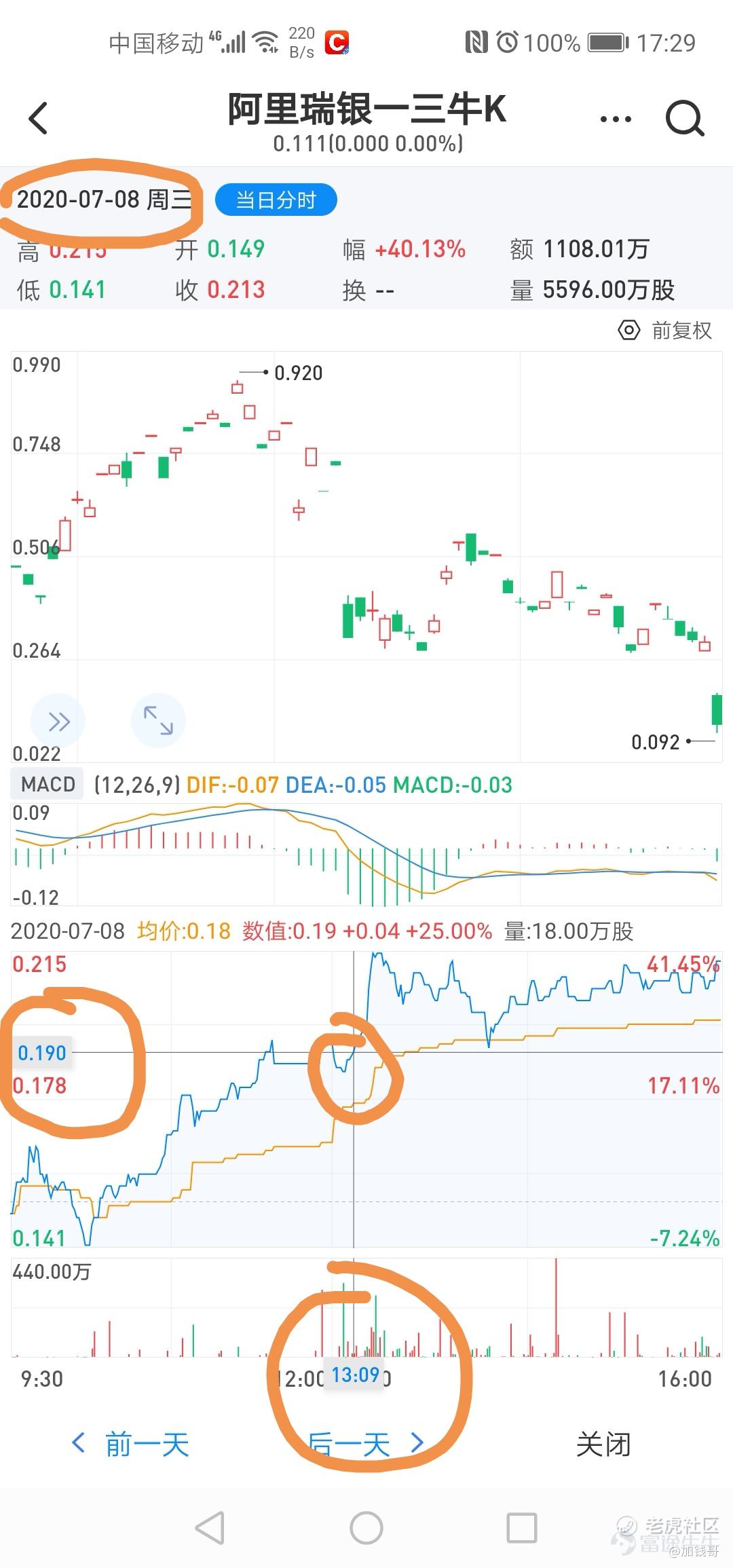The image size is (733, 1568).
Task: Open stock search magnifier
Action: (684, 119)
